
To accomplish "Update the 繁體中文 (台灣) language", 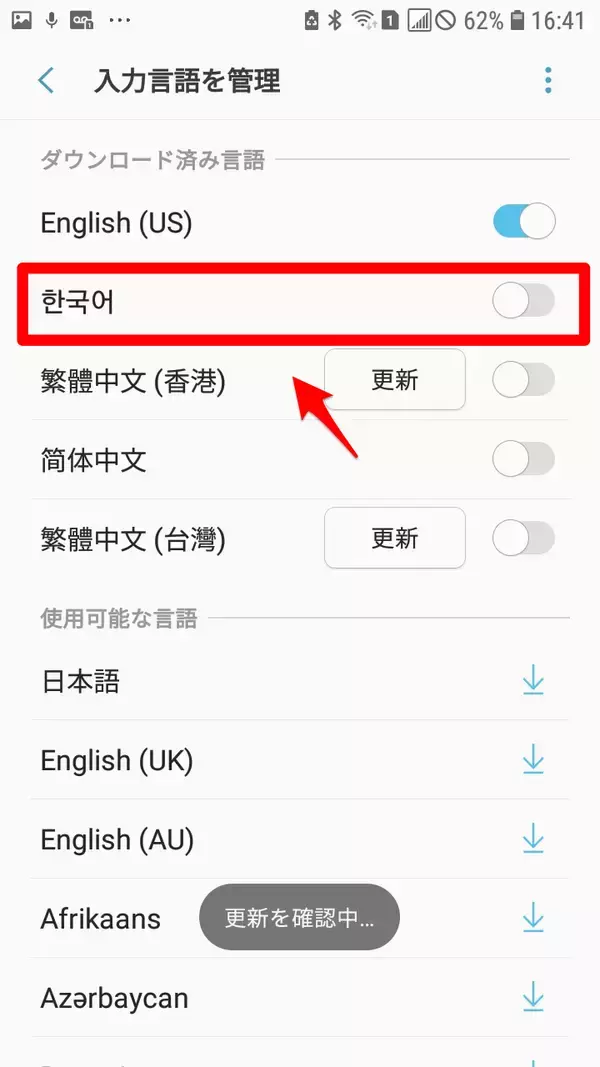I will pyautogui.click(x=395, y=539).
